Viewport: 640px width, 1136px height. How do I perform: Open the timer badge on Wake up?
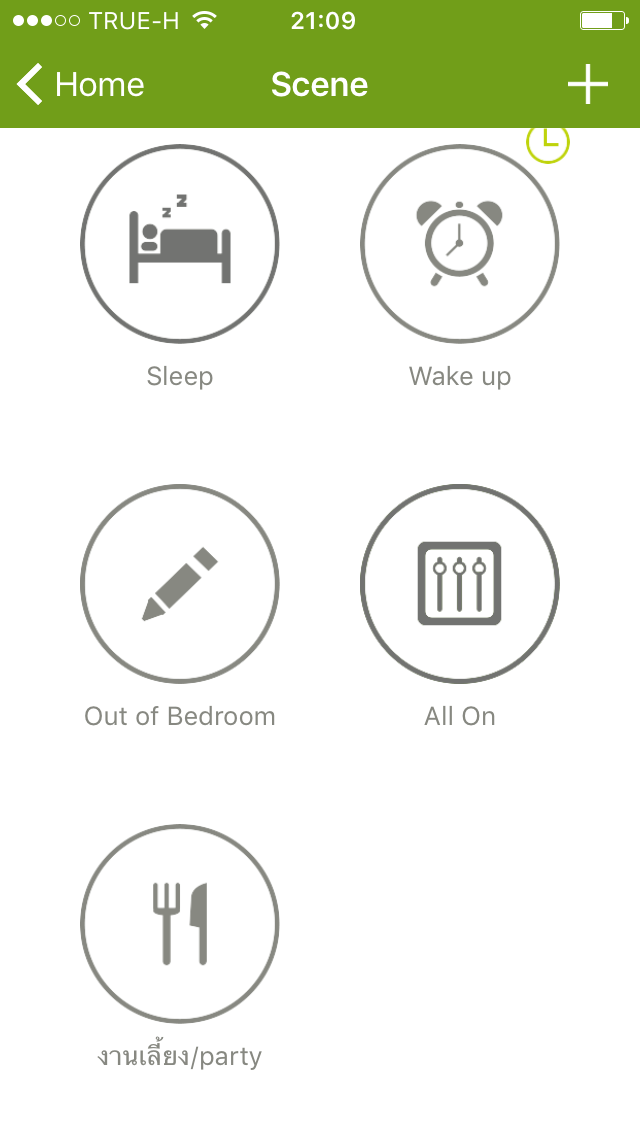tap(548, 143)
